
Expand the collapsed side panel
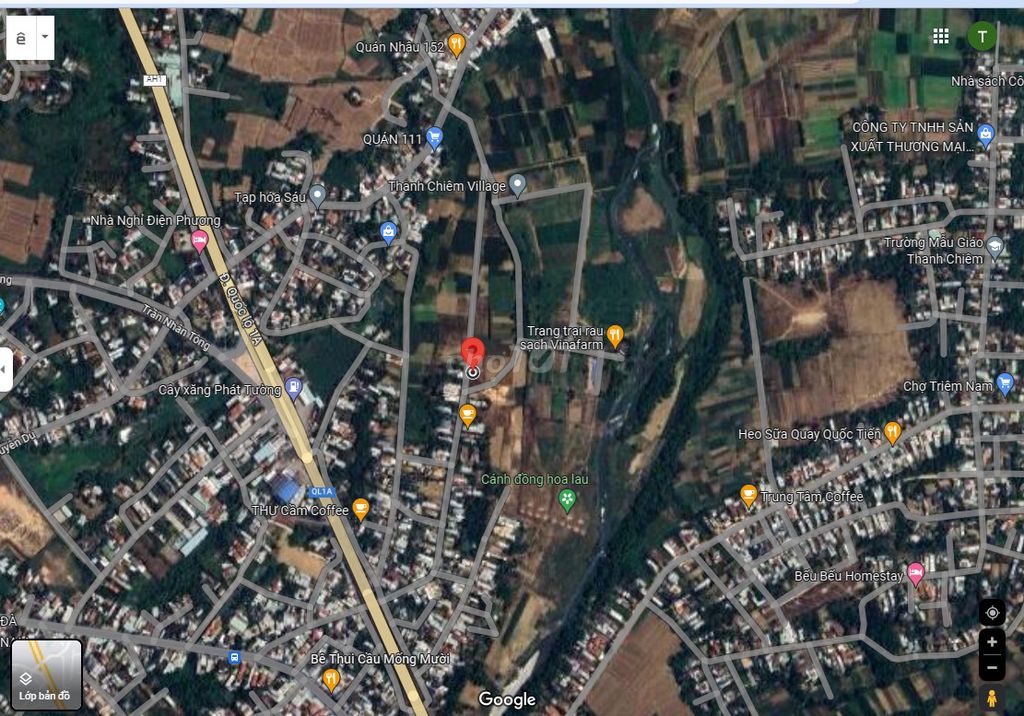pyautogui.click(x=5, y=370)
